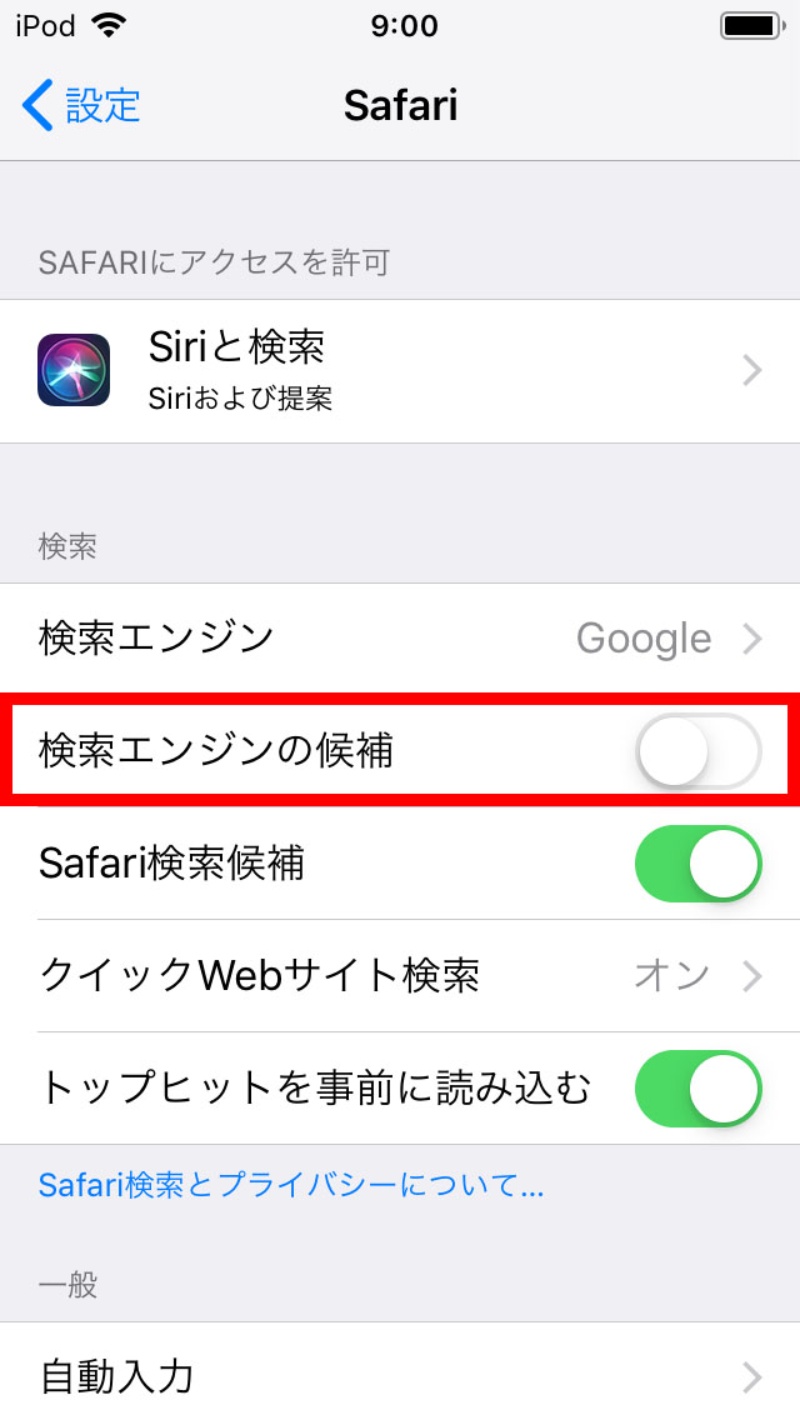The image size is (800, 1420).
Task: Open クイックWebサイト検索 setting
Action: point(400,975)
